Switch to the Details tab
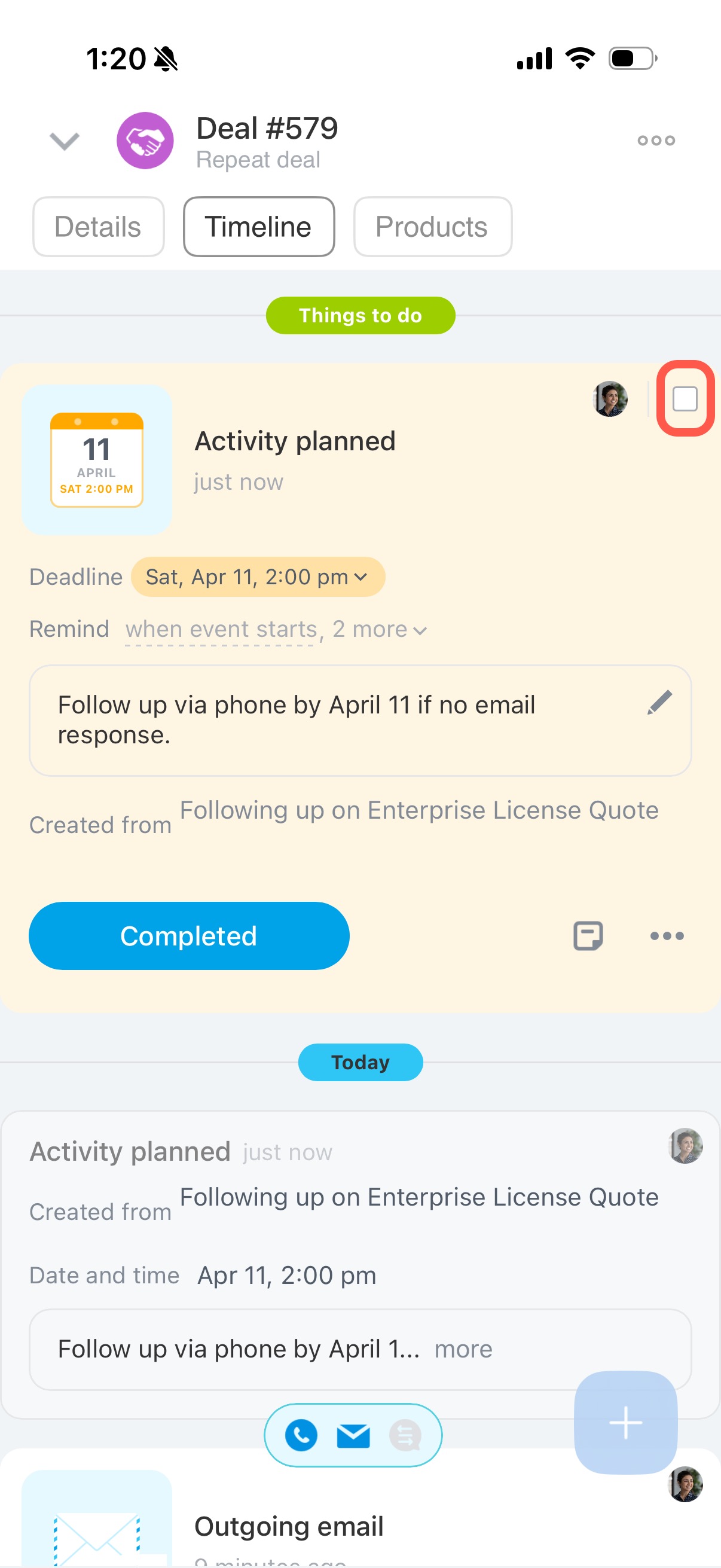The width and height of the screenshot is (721, 1568). (x=98, y=227)
